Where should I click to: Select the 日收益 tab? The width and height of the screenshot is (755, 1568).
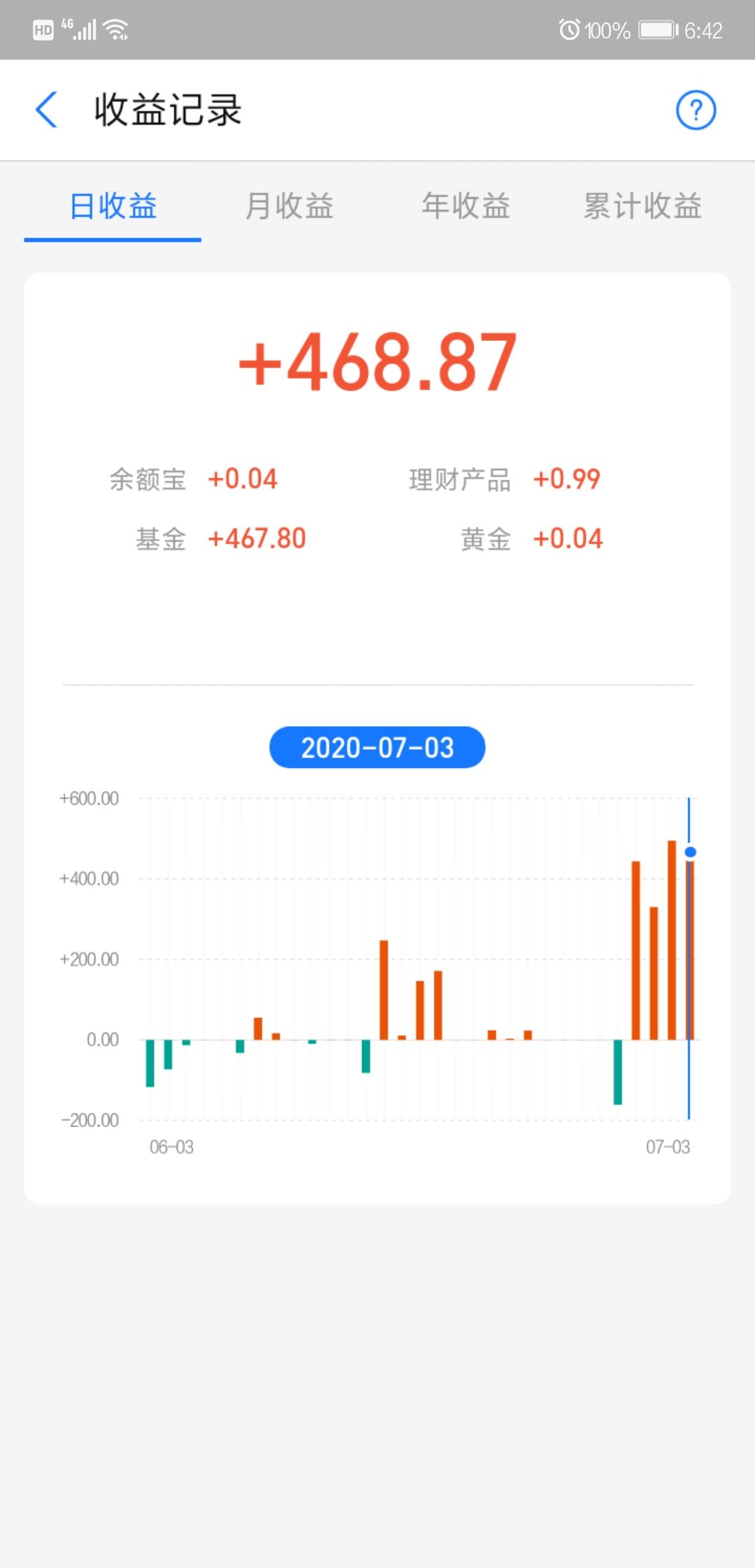click(x=113, y=207)
